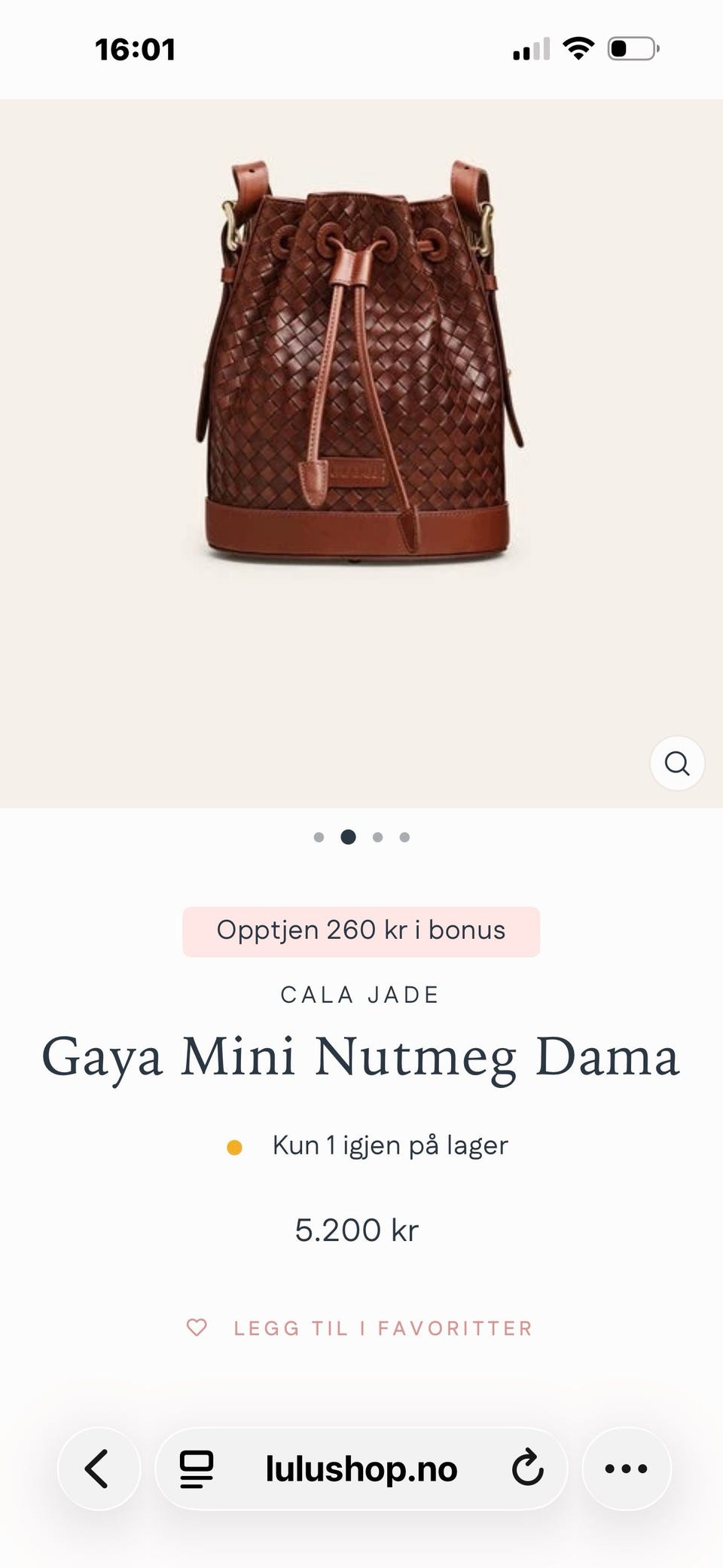
Task: Go back with the browser back arrow
Action: 99,1469
